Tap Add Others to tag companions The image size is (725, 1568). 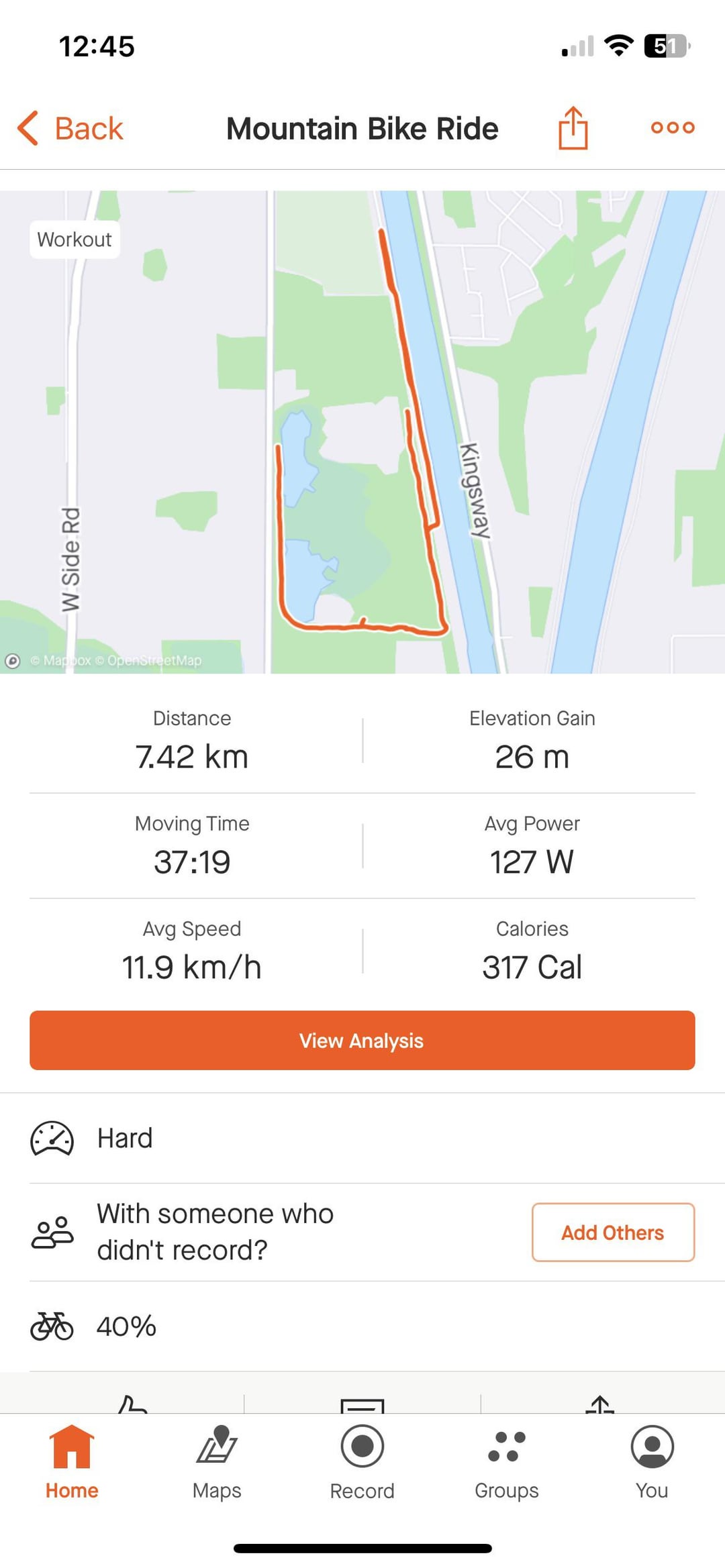click(x=613, y=1232)
